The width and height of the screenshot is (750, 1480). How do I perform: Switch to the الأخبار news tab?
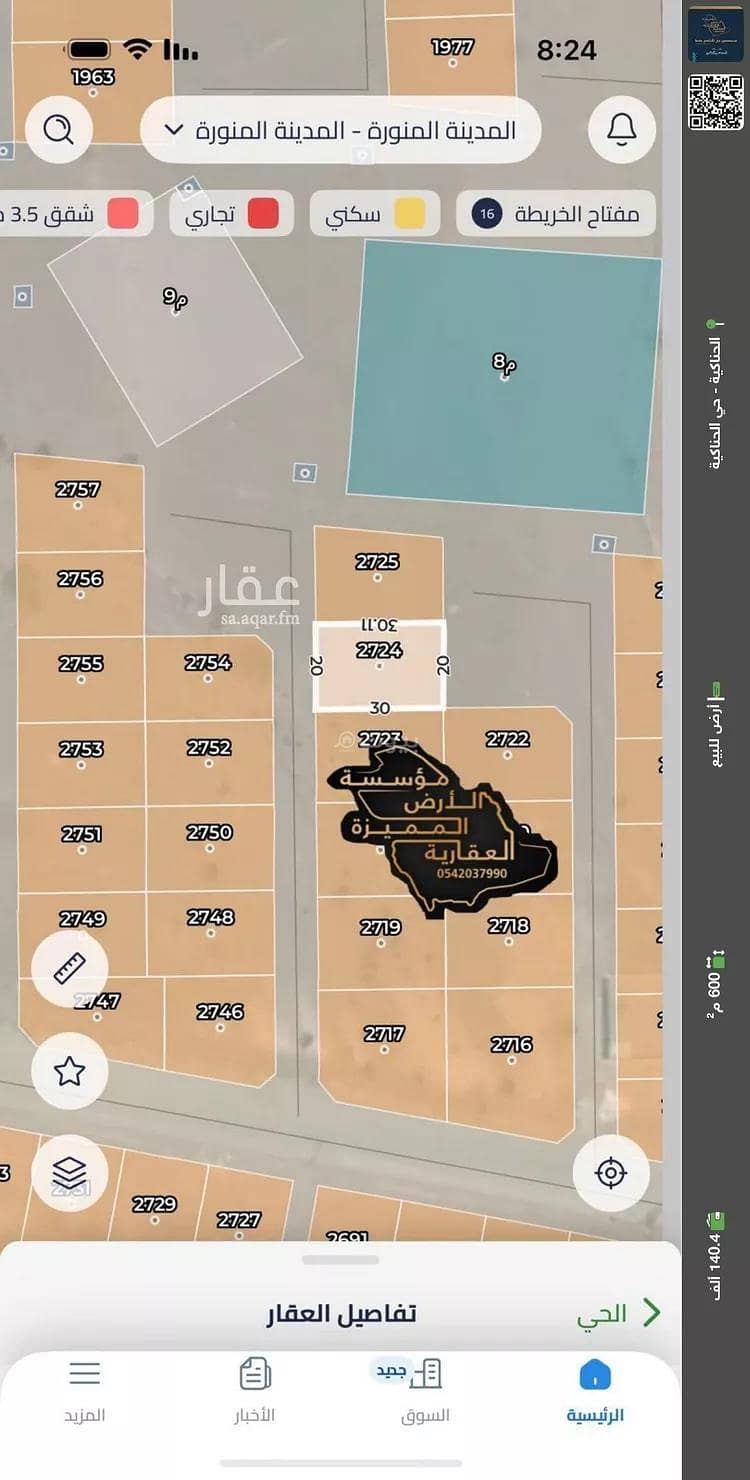point(256,1390)
